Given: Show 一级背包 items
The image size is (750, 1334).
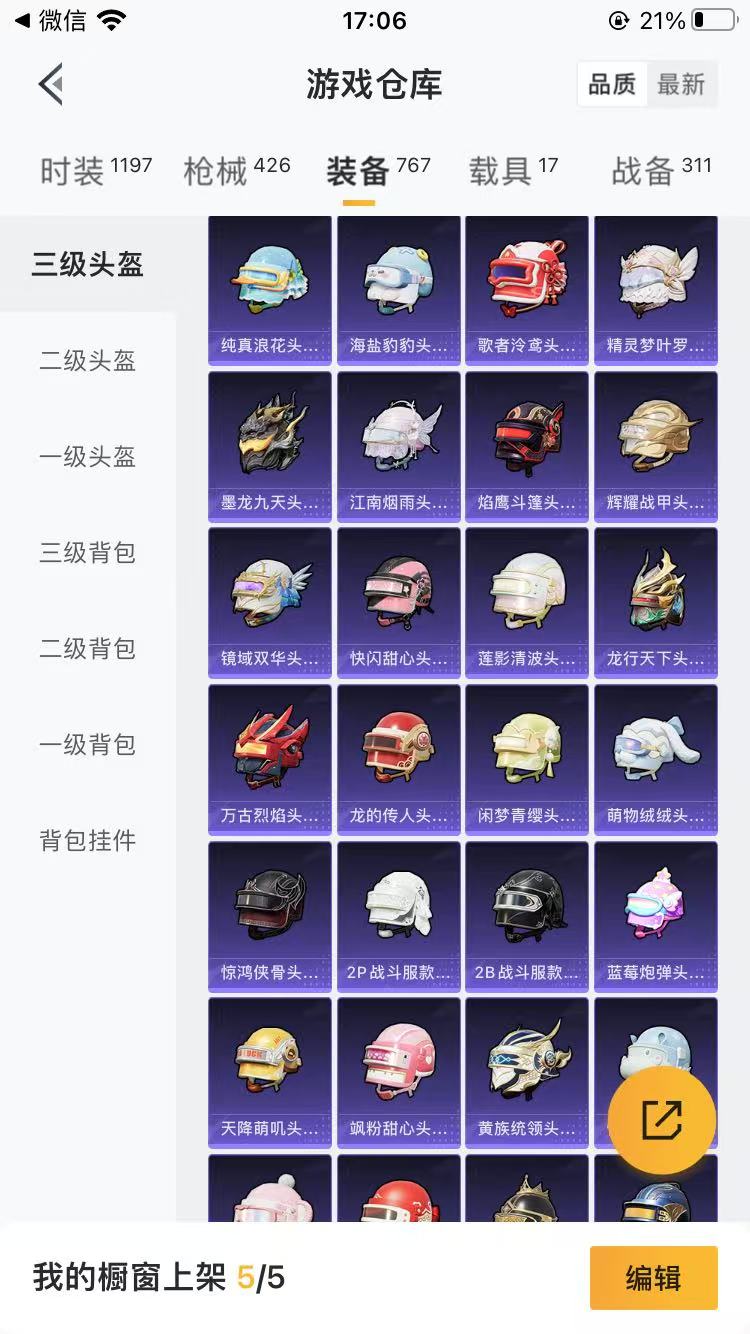Looking at the screenshot, I should click(x=88, y=745).
